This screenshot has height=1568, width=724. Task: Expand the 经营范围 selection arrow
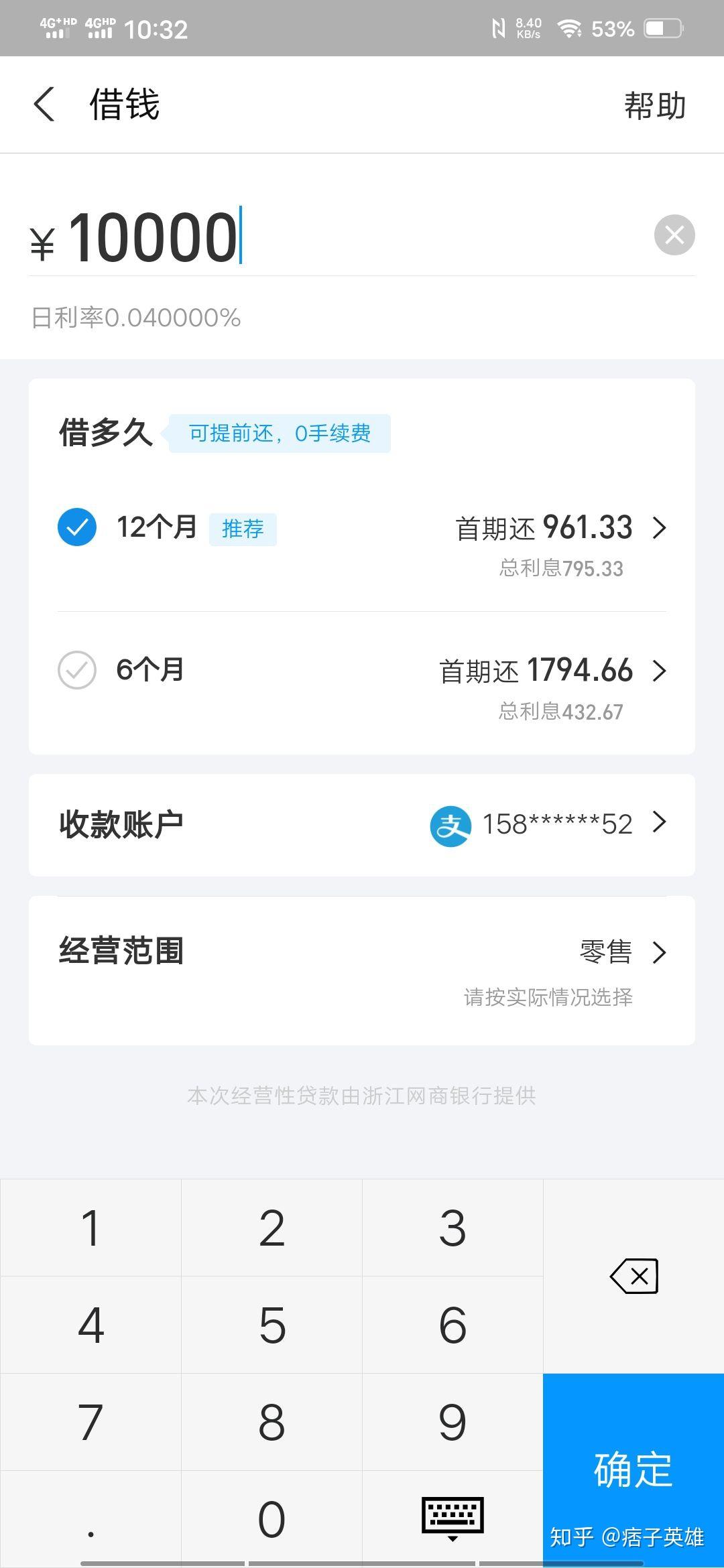click(660, 952)
